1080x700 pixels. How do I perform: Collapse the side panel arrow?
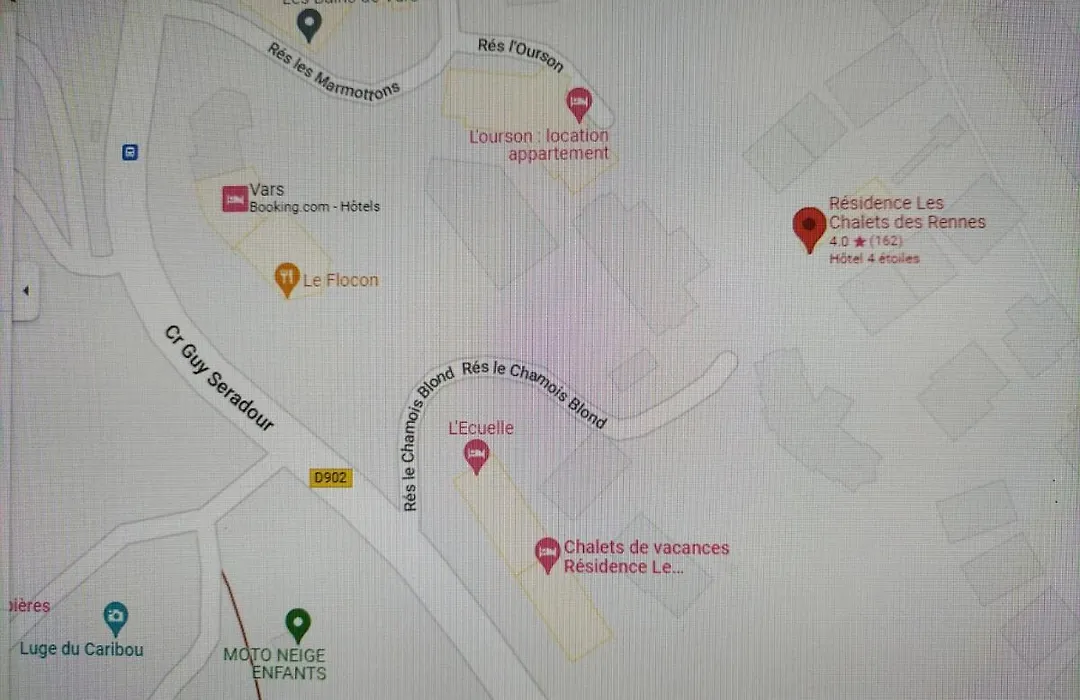click(x=26, y=291)
